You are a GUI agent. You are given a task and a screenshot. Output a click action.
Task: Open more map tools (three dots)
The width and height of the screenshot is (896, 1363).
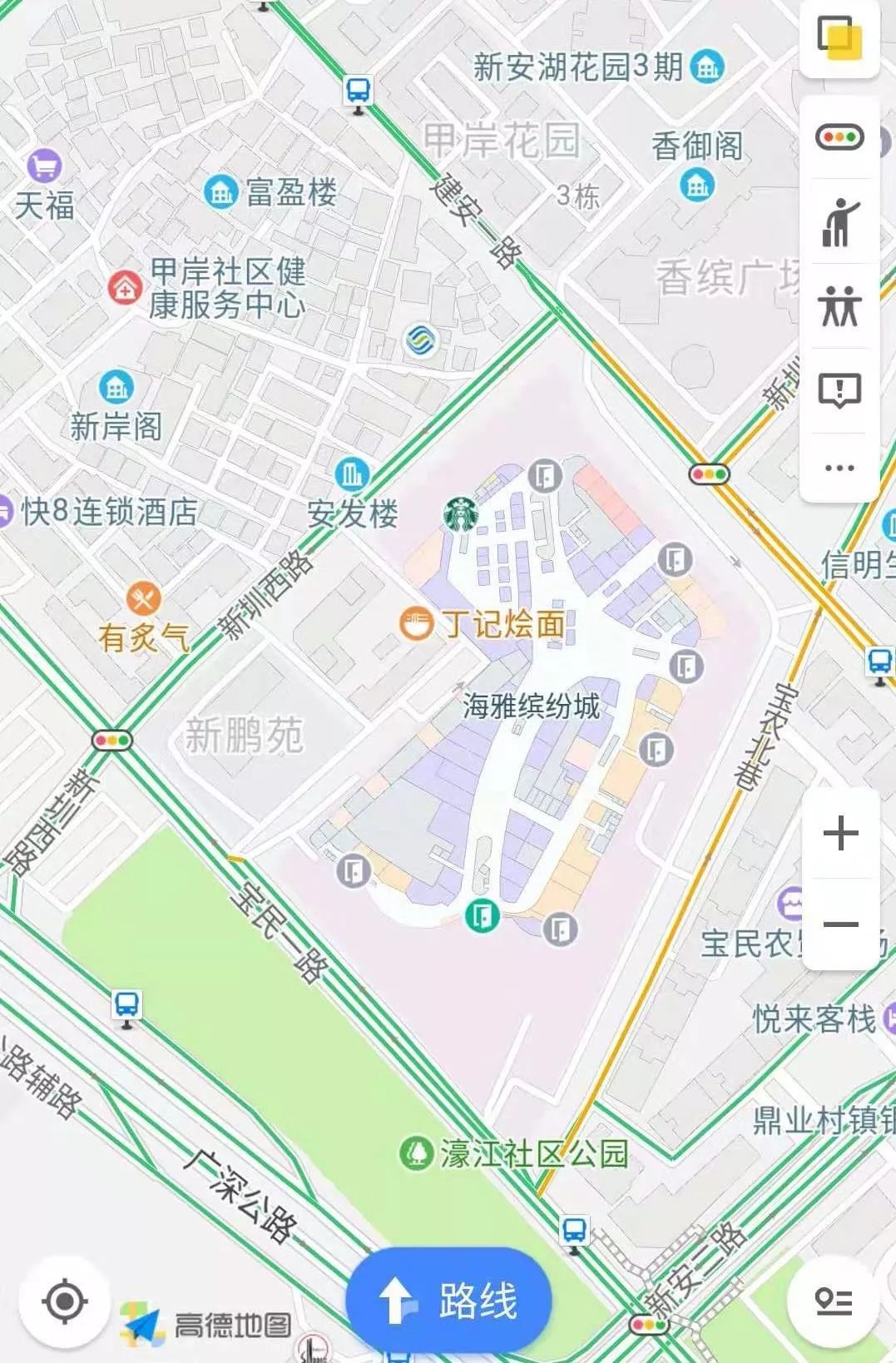click(839, 468)
